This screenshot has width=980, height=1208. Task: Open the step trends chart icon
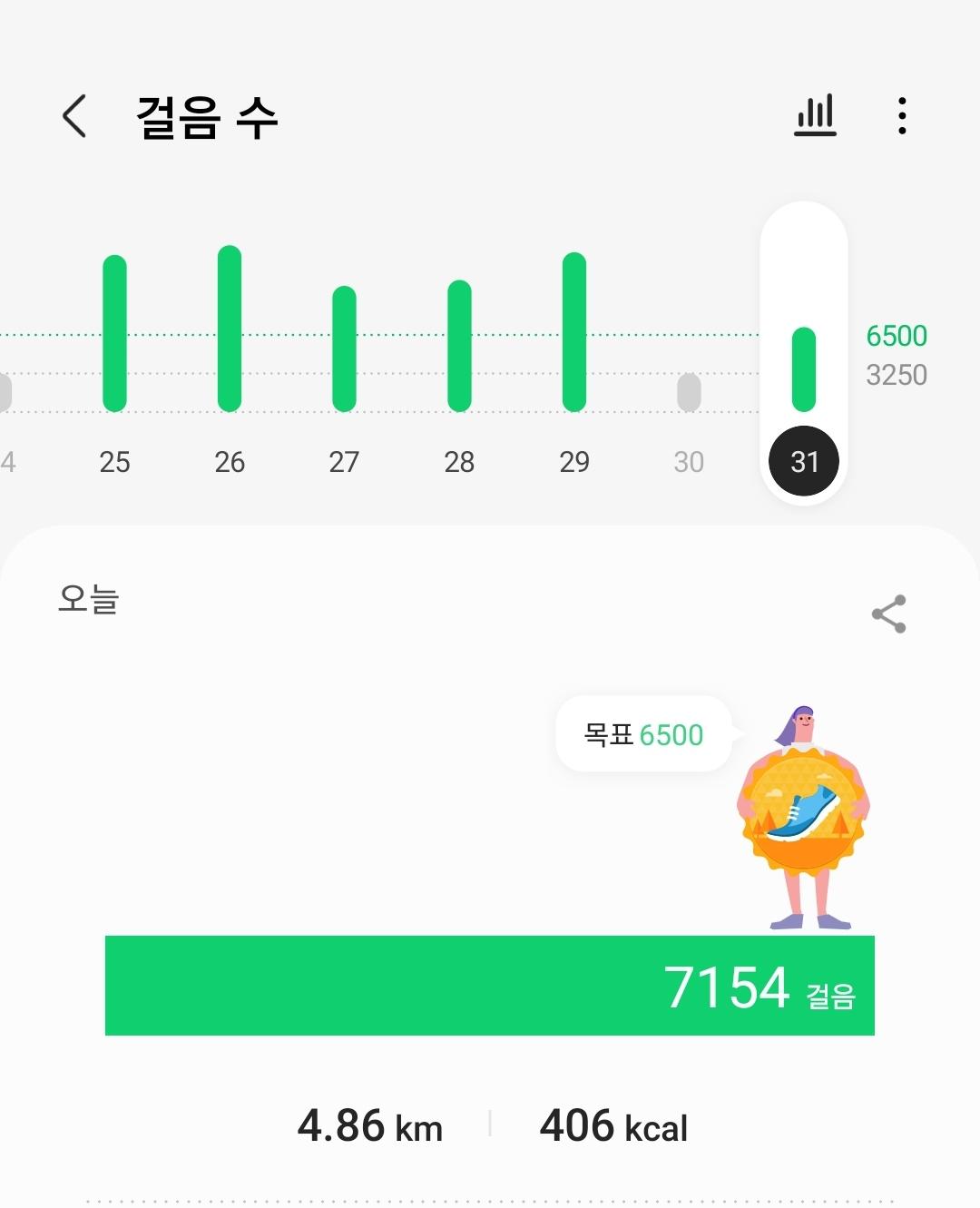point(815,116)
